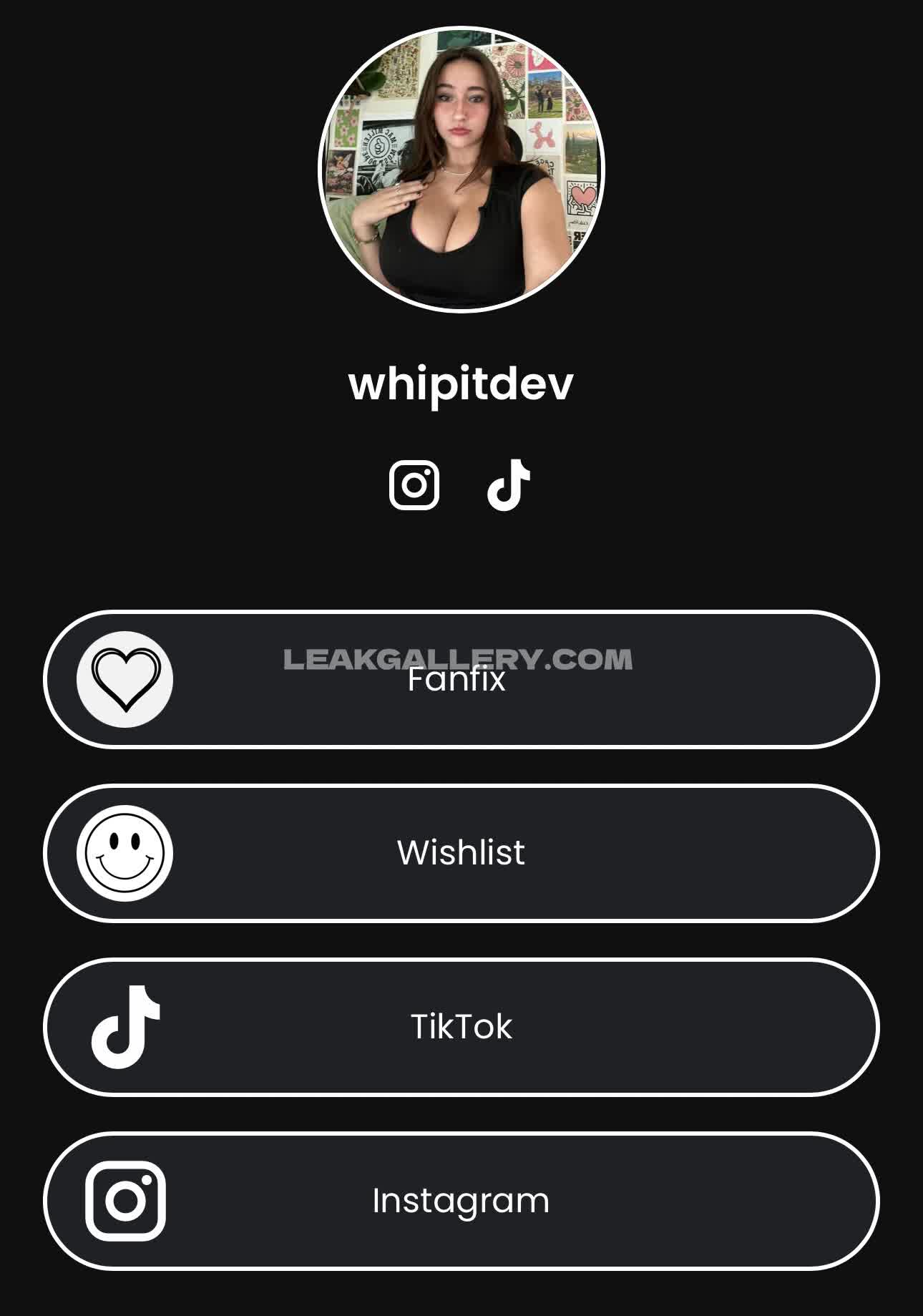923x1316 pixels.
Task: Open the Fanfix link button
Action: pyautogui.click(x=461, y=680)
